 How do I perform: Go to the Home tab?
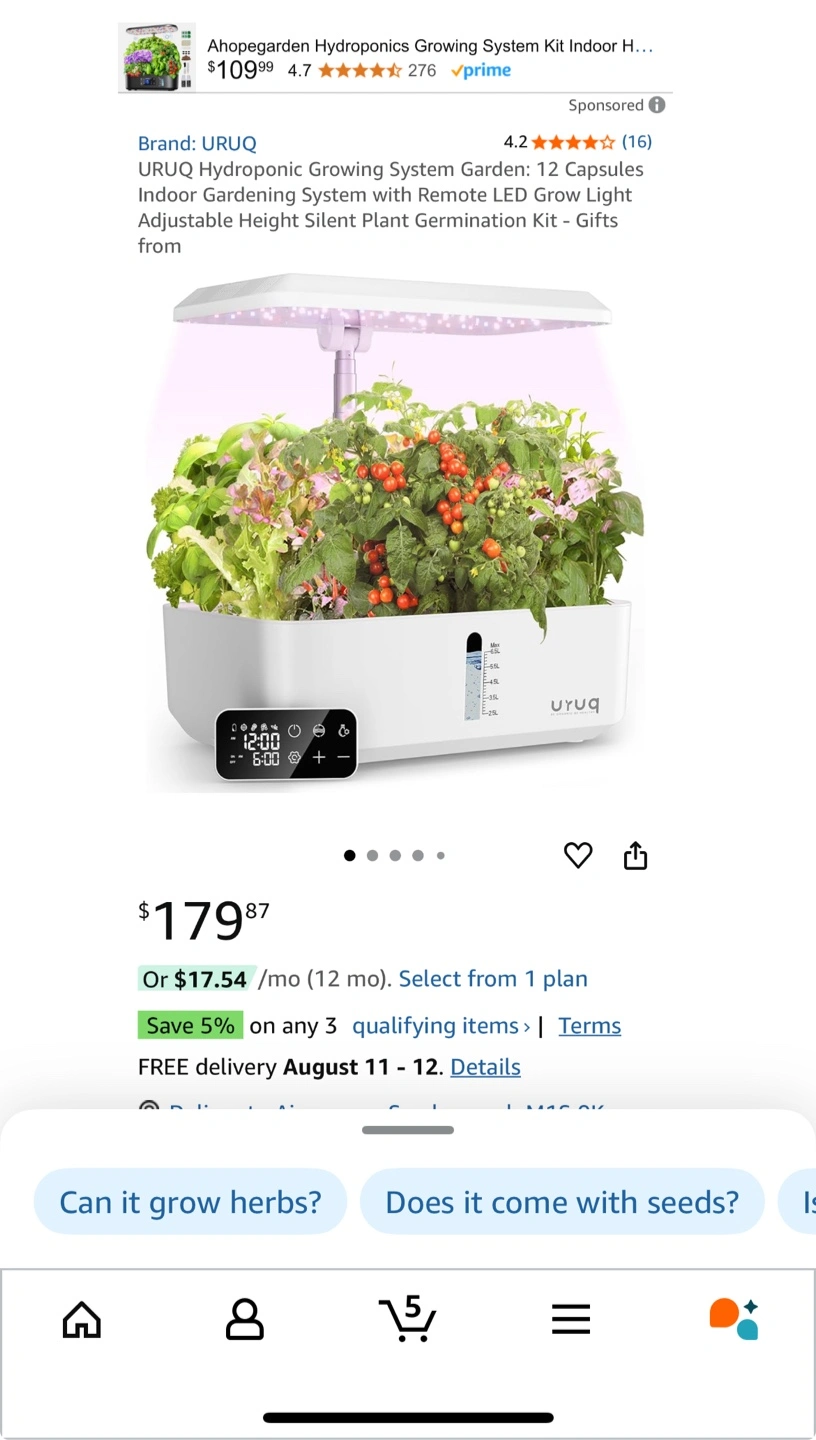coord(82,1320)
